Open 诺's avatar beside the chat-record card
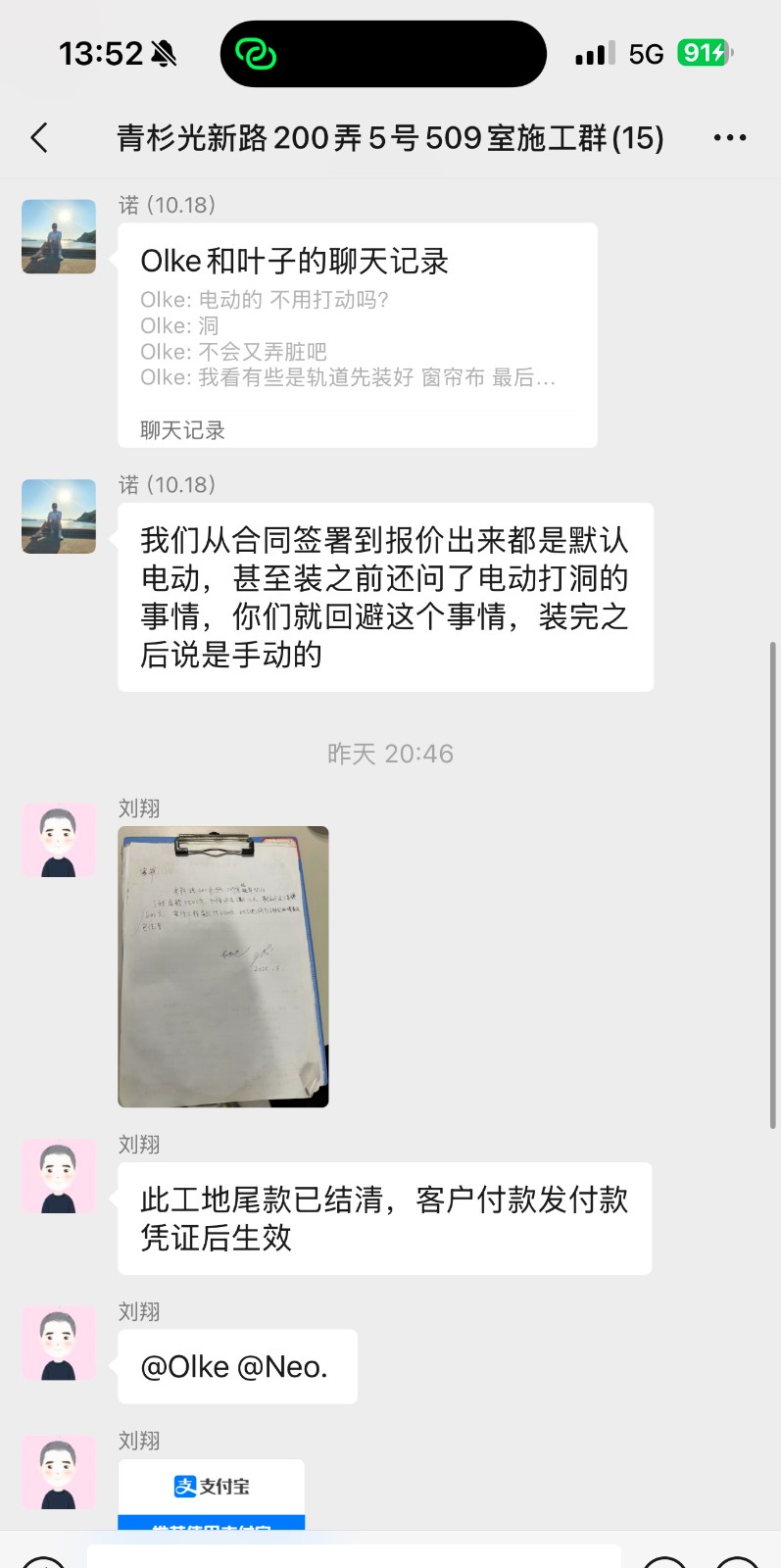The image size is (781, 1568). (59, 236)
